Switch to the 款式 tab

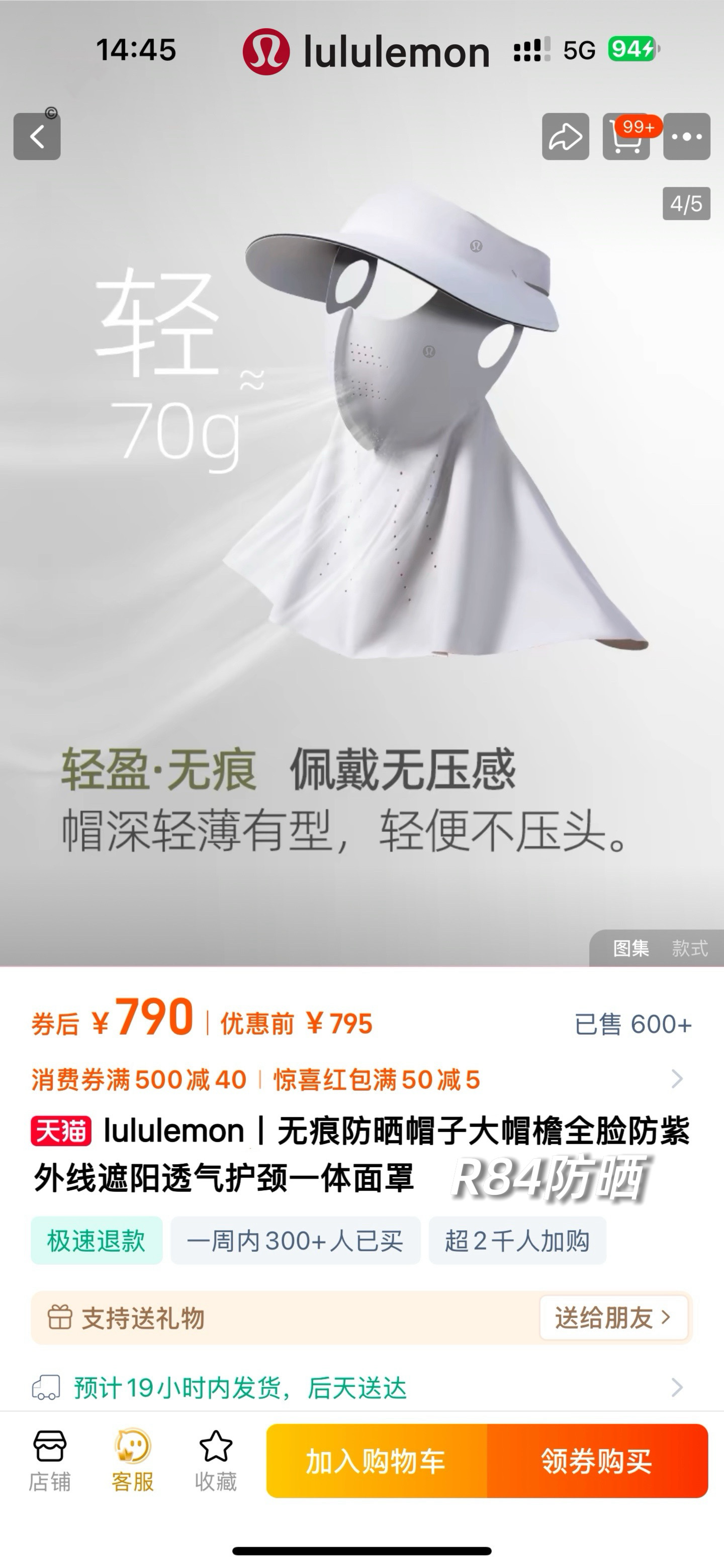[689, 948]
